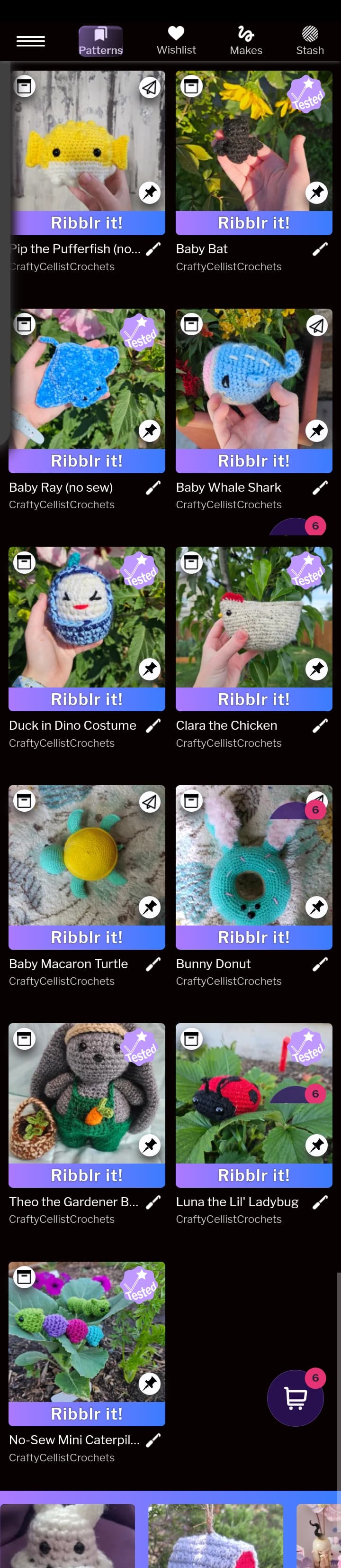Edit the Bunny Donut pattern
The image size is (341, 1568).
[x=320, y=963]
